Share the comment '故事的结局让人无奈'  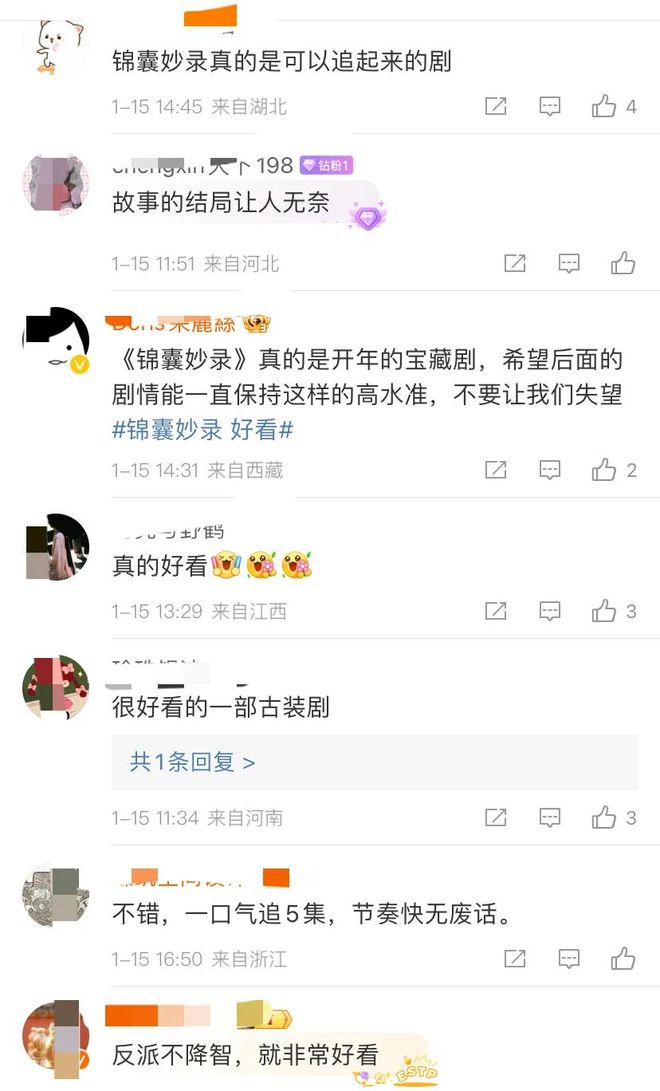(515, 263)
